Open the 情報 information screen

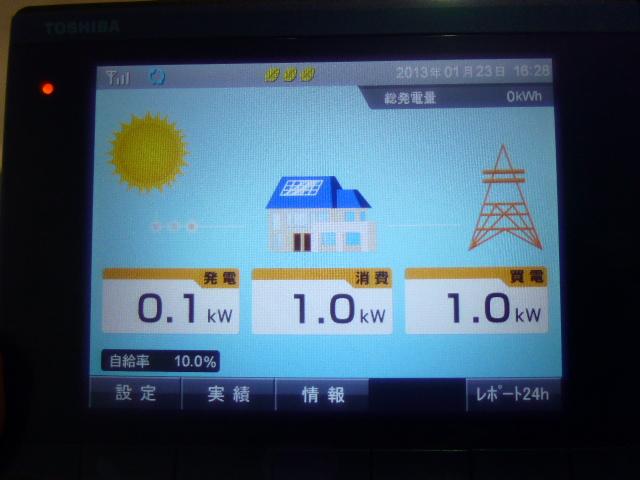(322, 394)
